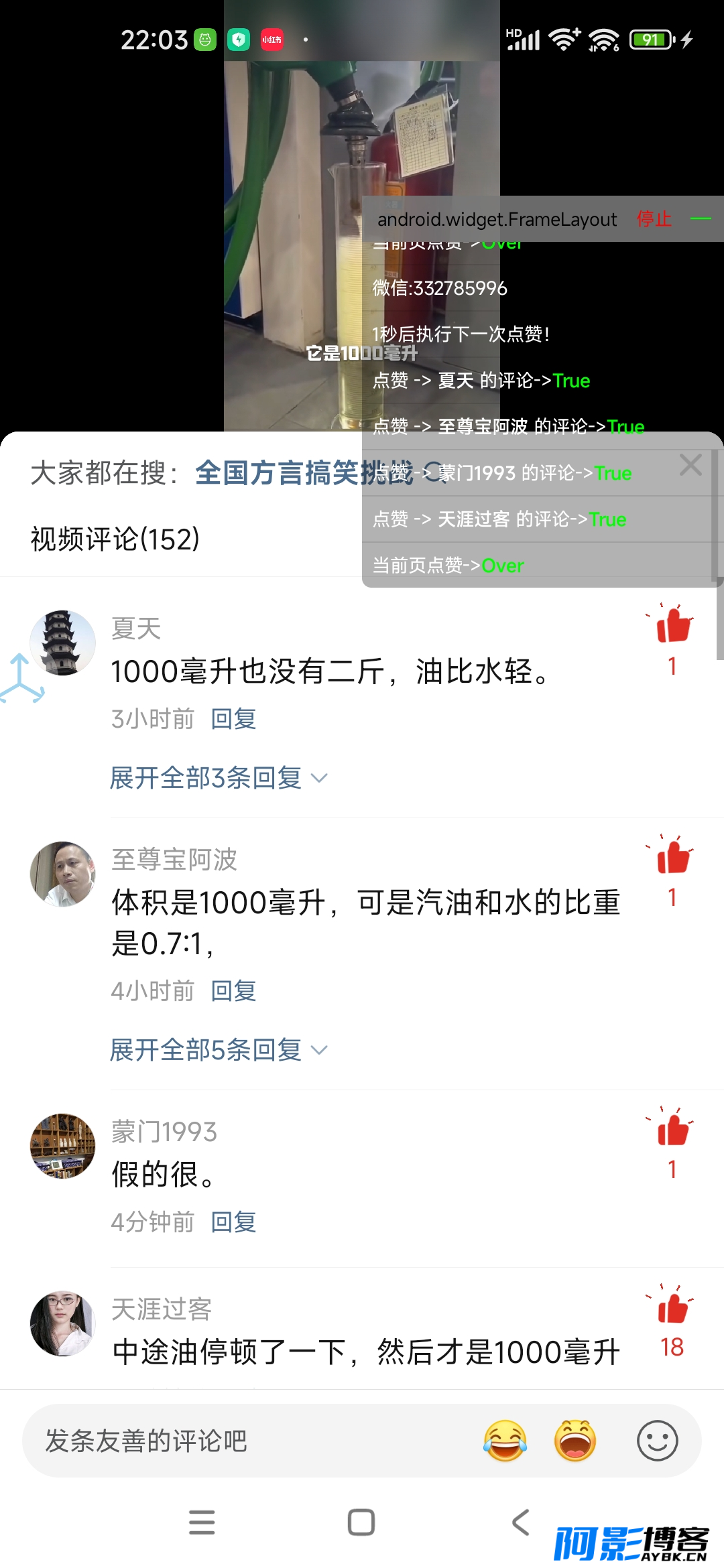This screenshot has width=724, height=1568.
Task: Minimize the floating script overlay
Action: 701,218
